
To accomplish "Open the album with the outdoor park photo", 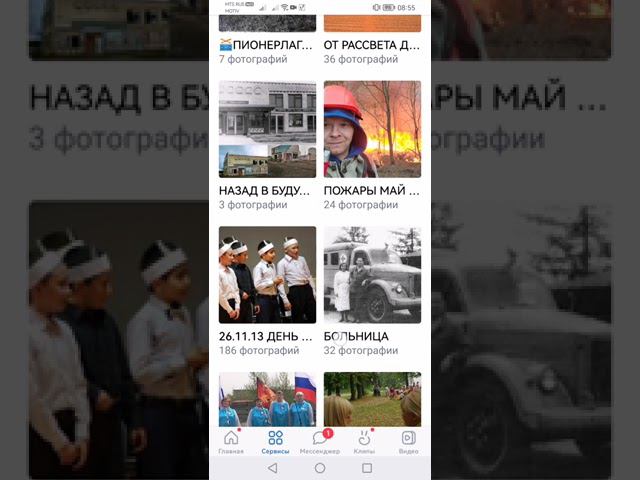I will 372,399.
